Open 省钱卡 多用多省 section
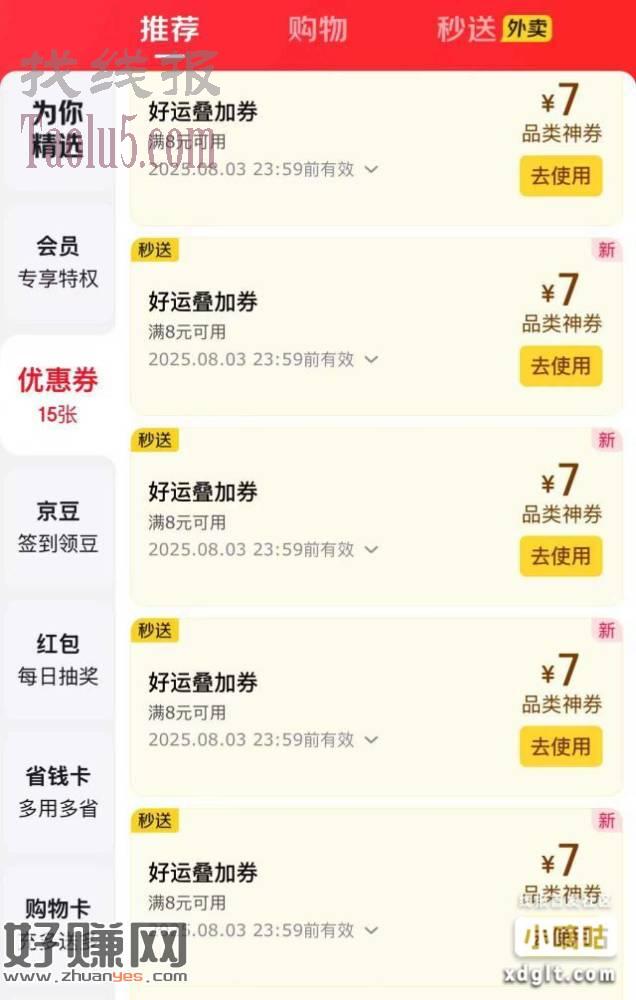The height and width of the screenshot is (1000, 636). point(58,792)
